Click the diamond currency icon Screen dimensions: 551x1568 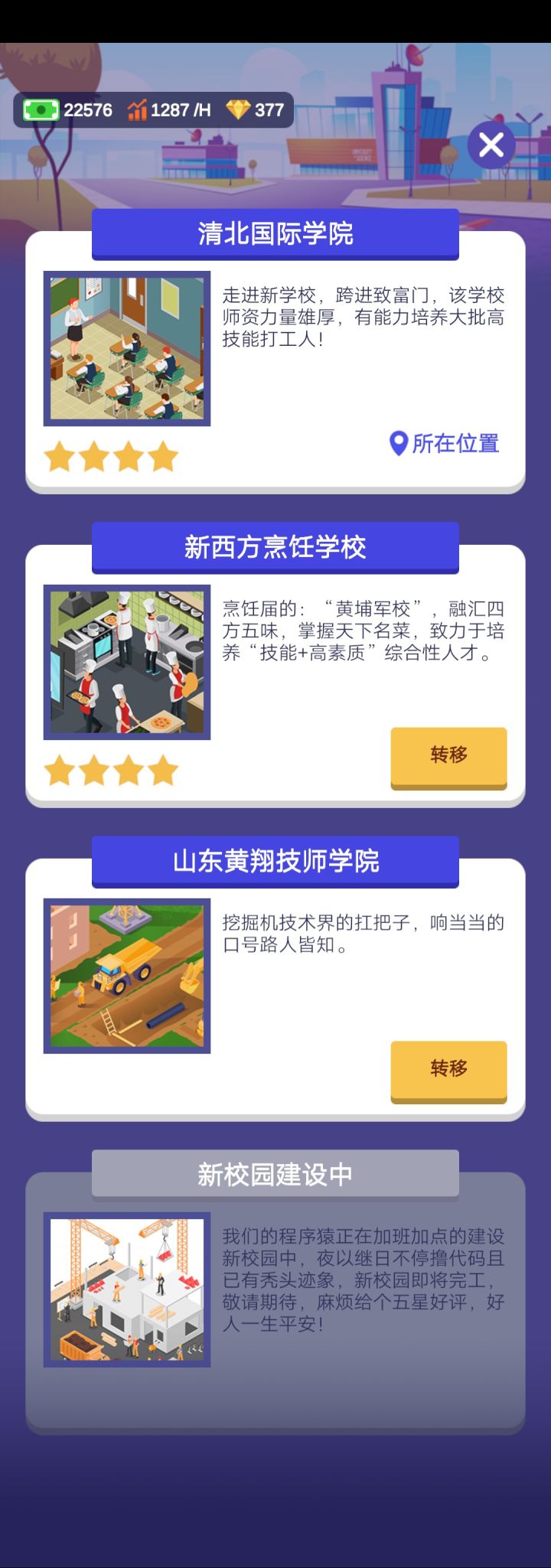[240, 109]
